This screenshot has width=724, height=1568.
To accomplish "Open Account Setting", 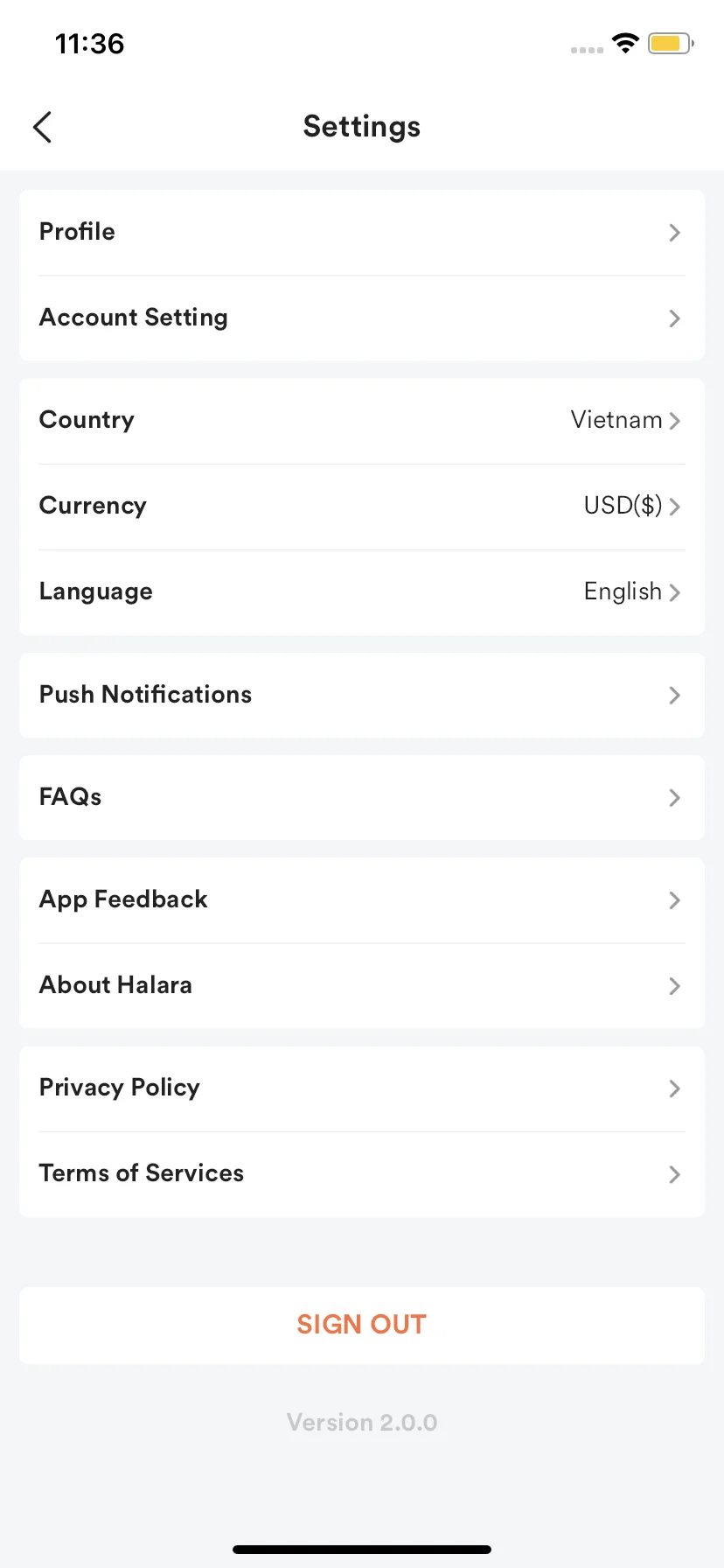I will coord(361,318).
